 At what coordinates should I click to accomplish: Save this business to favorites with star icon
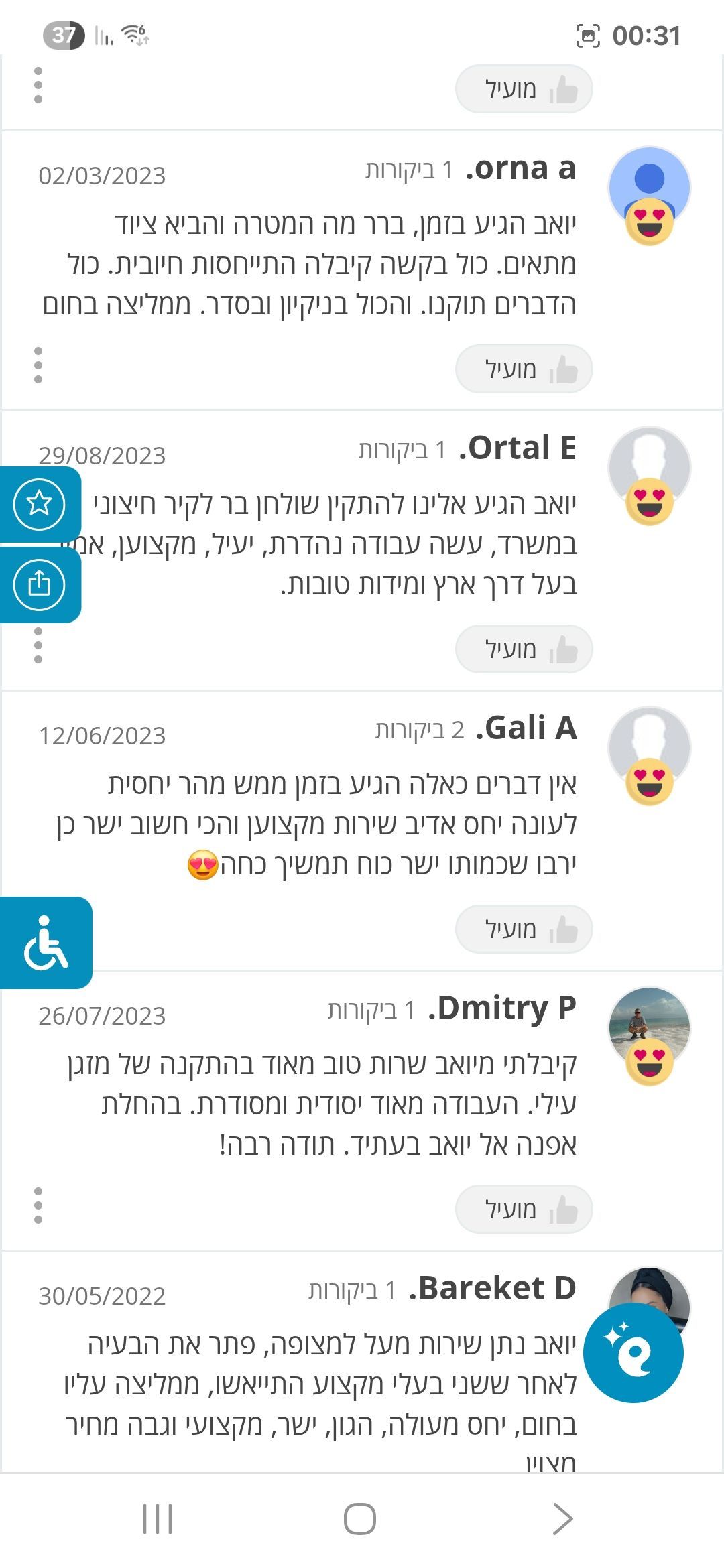[39, 503]
